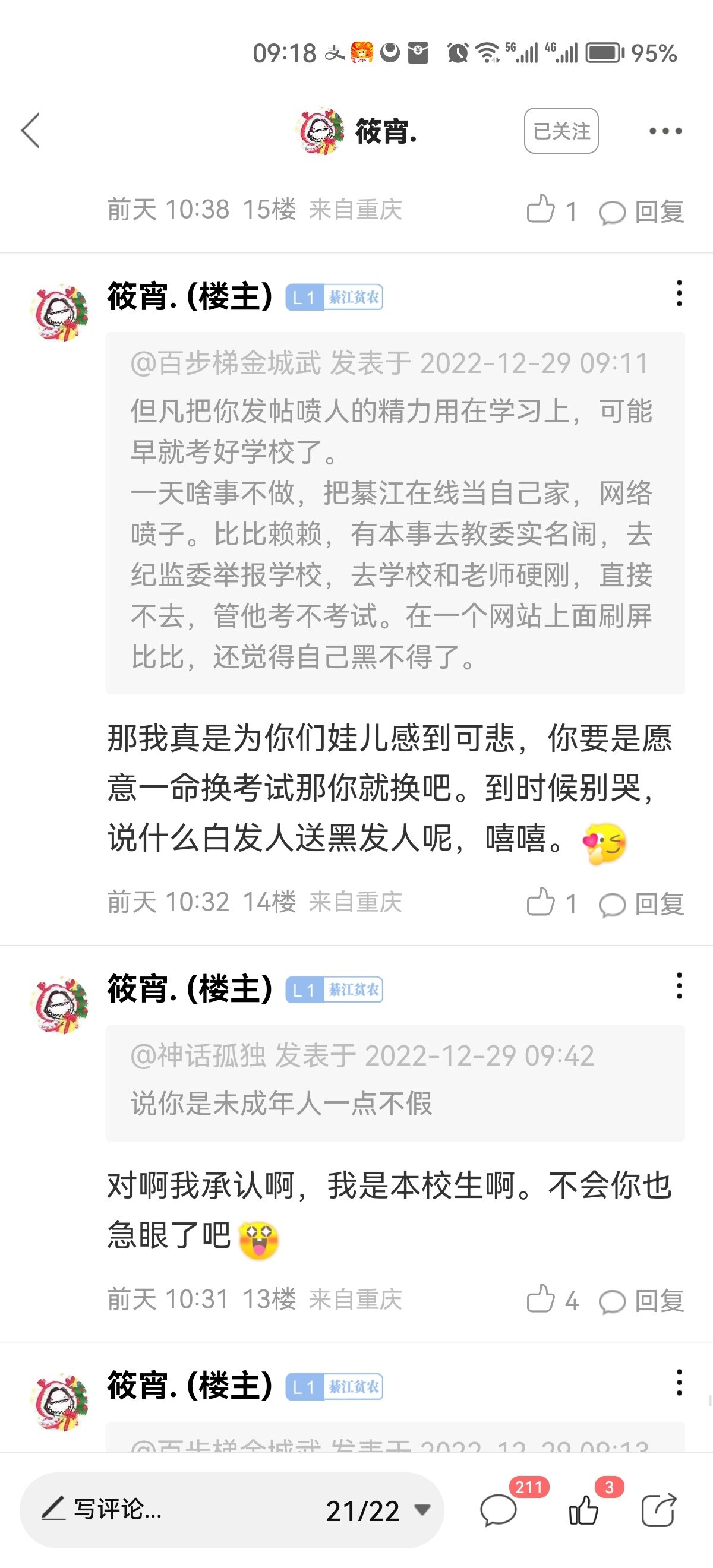Like the 13楼 comment
713x1568 pixels.
coord(551,1300)
